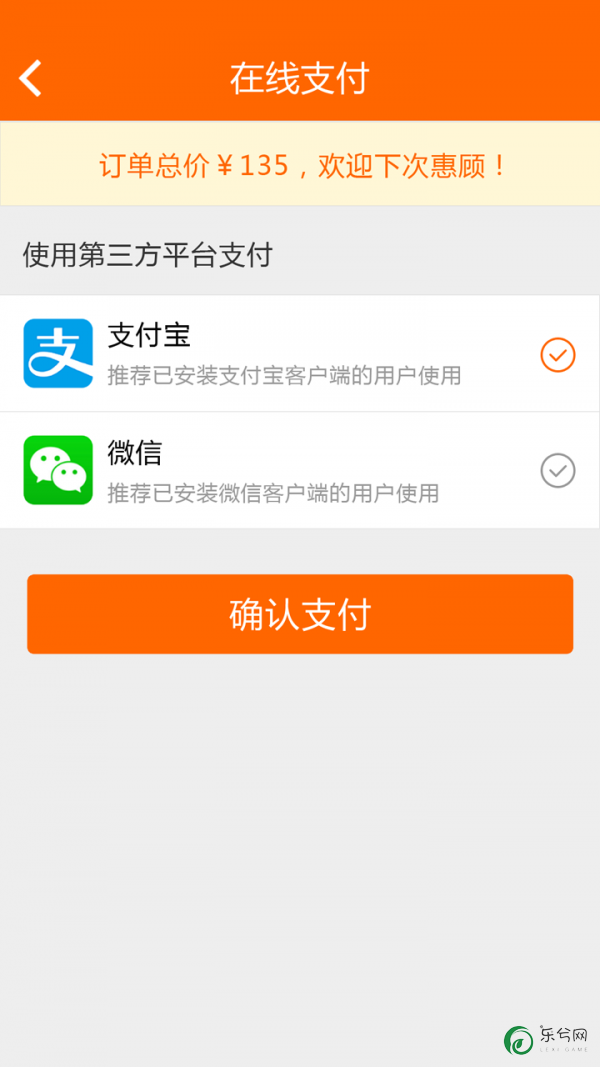Go back using the top-left arrow
Screen dimensions: 600x1067
click(x=31, y=78)
